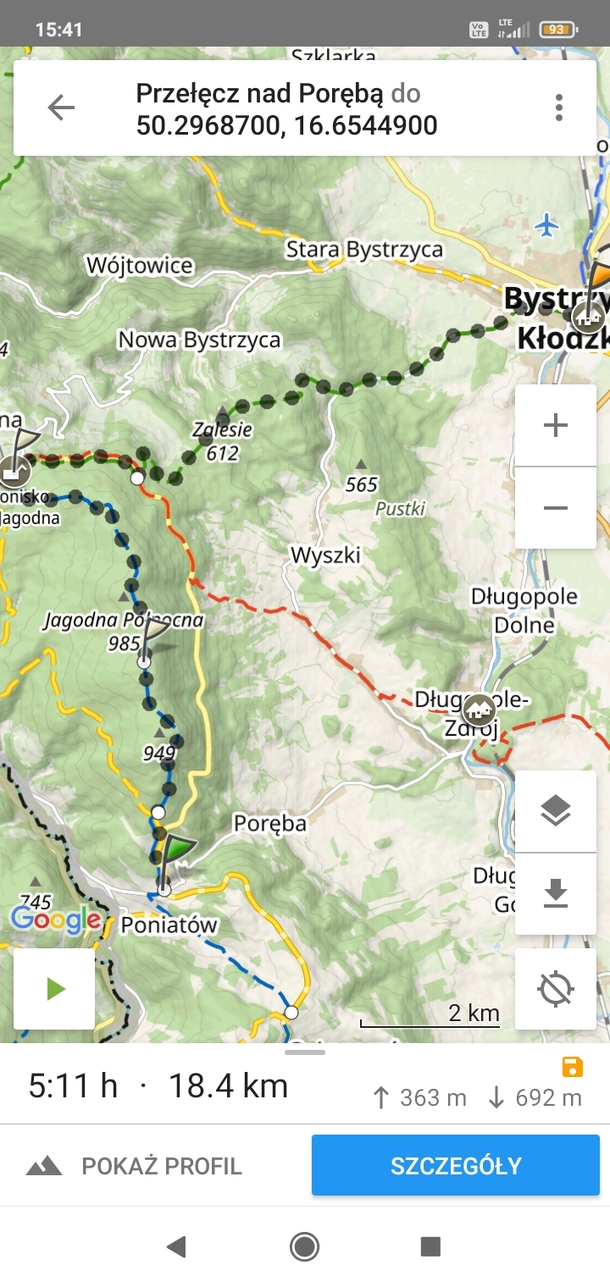The width and height of the screenshot is (610, 1287).
Task: Zoom in on the map
Action: pos(555,425)
